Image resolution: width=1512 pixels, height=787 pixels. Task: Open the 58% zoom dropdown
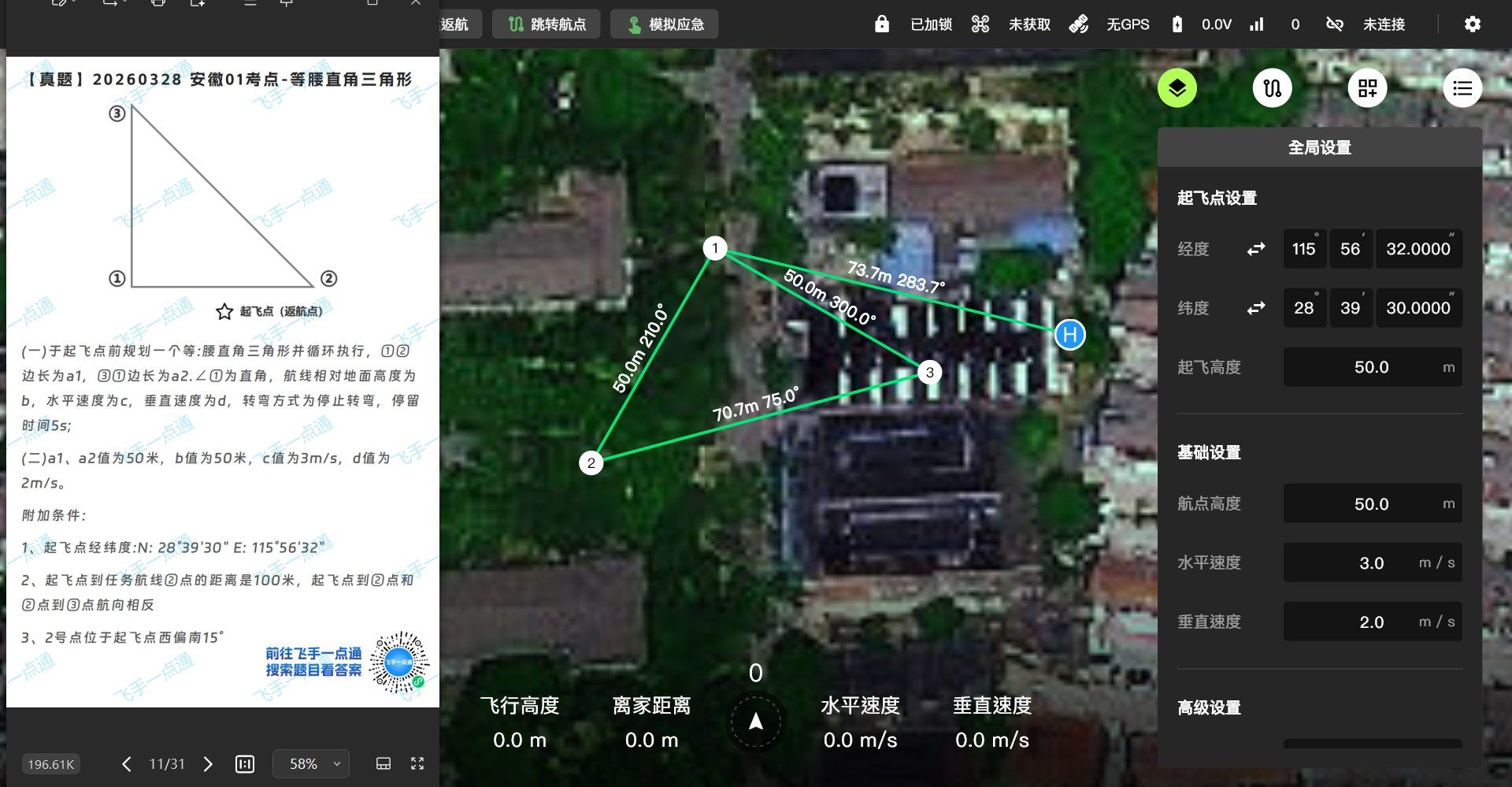pos(311,764)
